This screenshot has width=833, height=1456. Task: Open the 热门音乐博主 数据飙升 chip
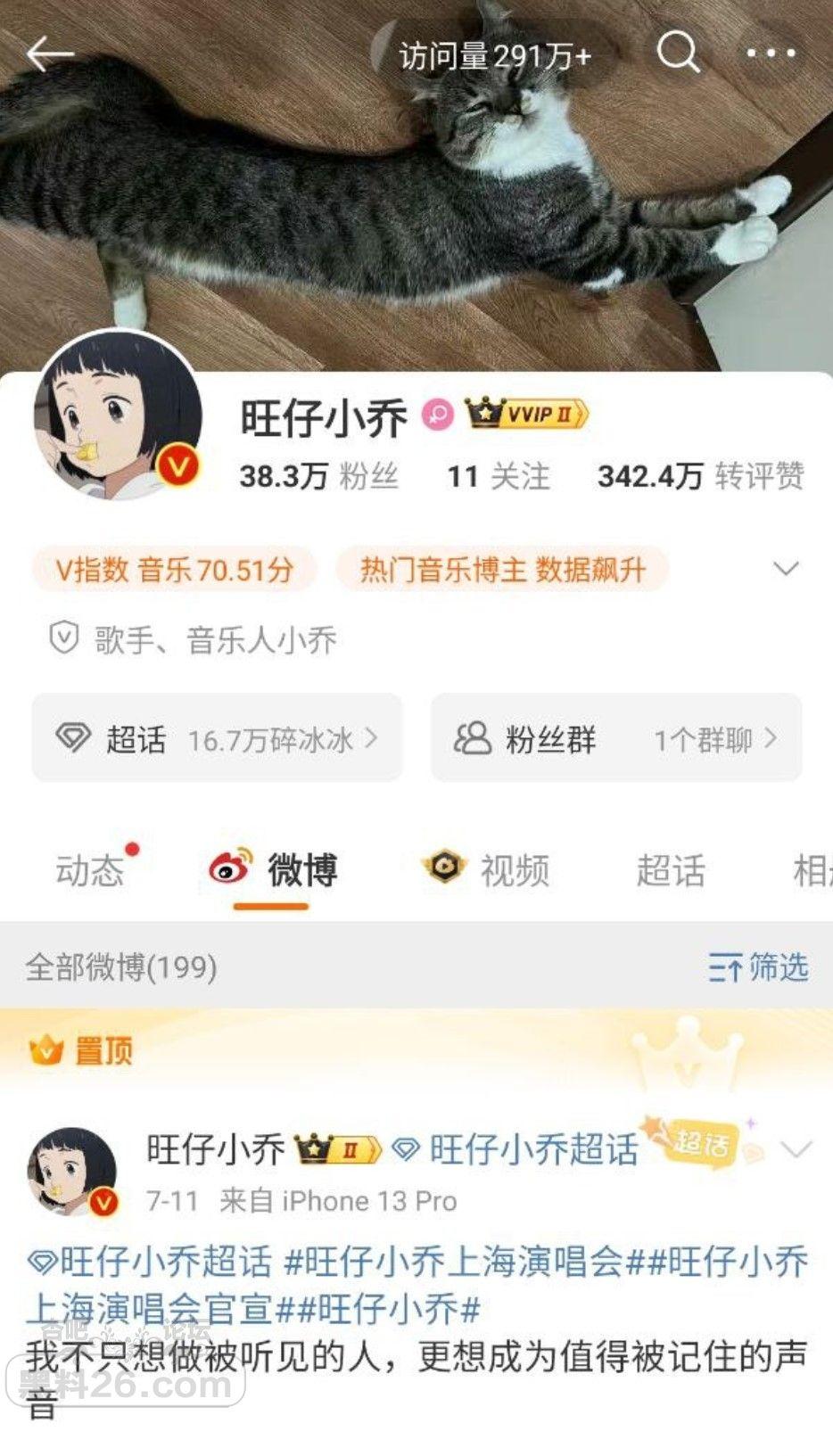coord(502,570)
